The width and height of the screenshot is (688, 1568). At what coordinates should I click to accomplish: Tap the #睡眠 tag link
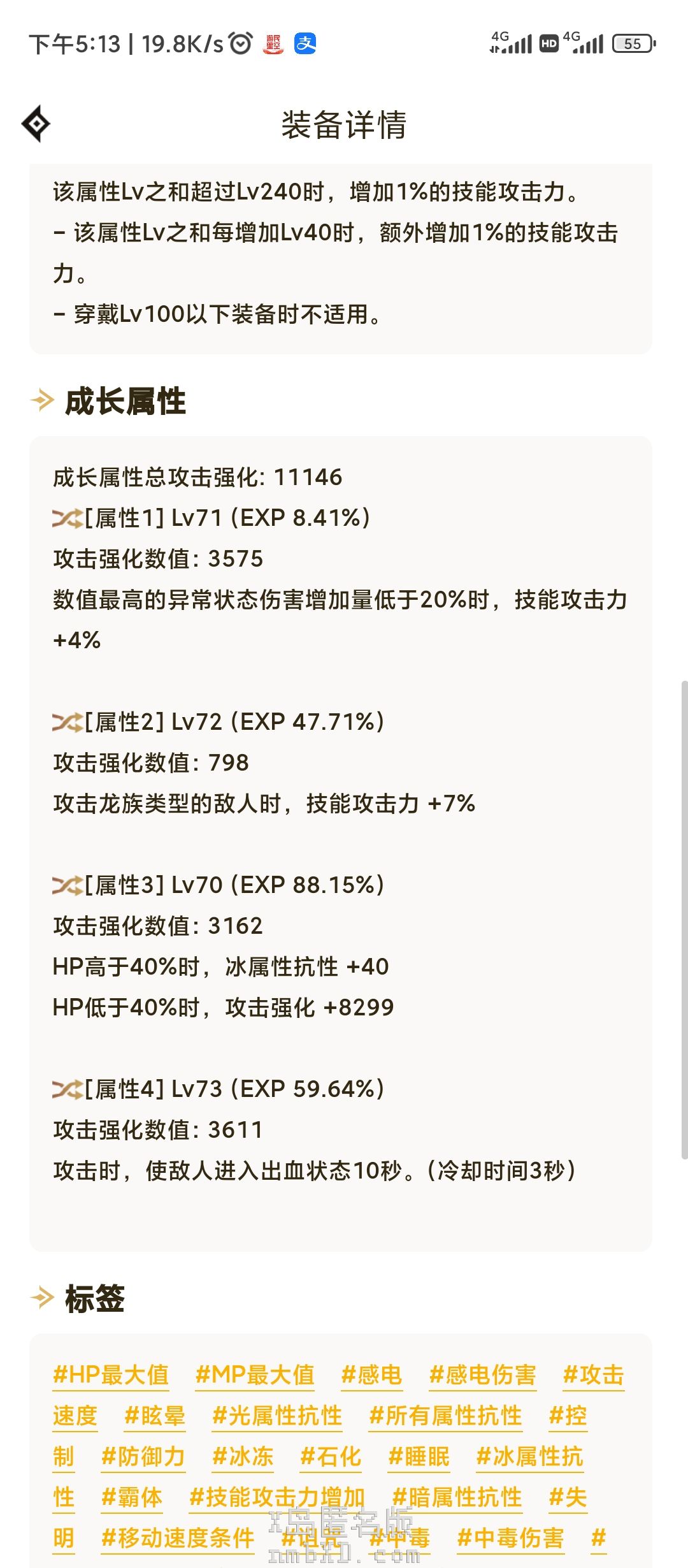coord(419,1456)
